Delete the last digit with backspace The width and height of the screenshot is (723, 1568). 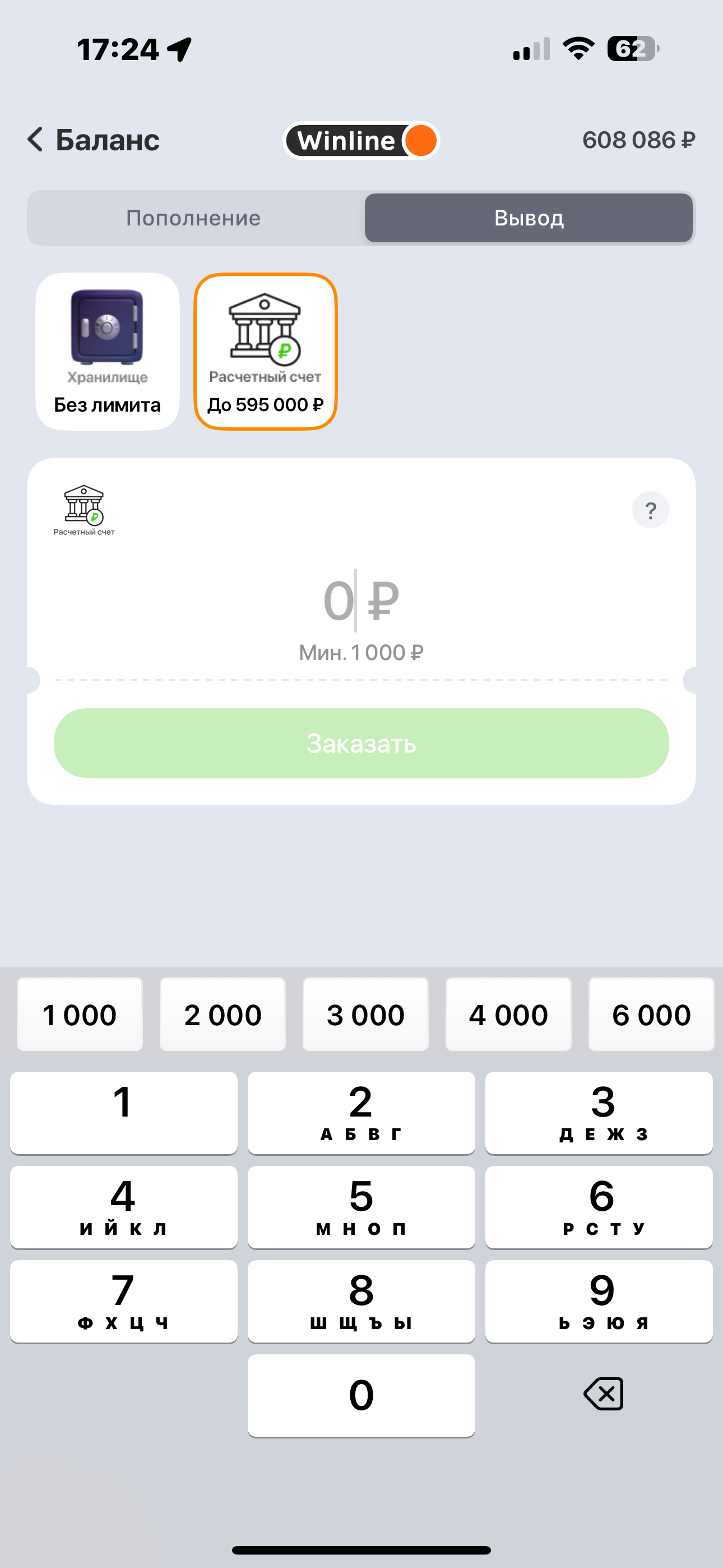pyautogui.click(x=603, y=1395)
